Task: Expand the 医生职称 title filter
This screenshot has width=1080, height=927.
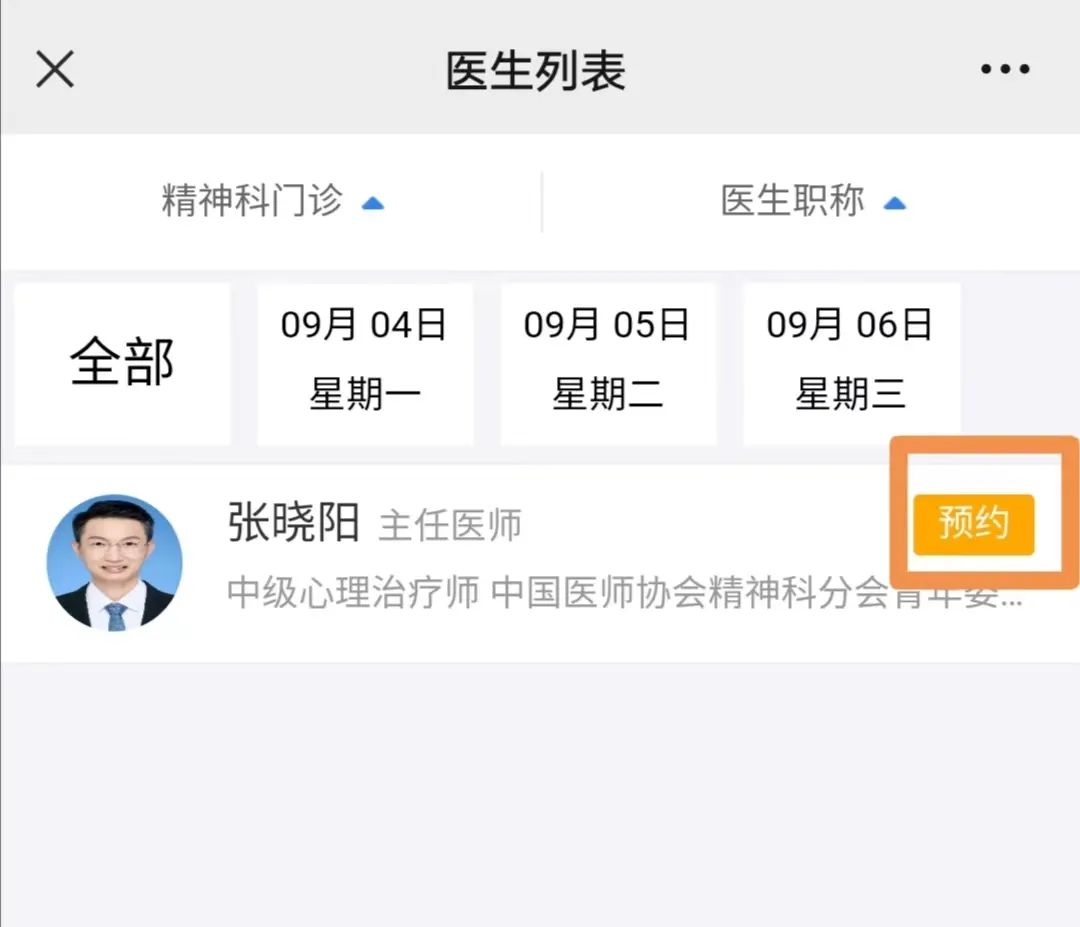Action: pyautogui.click(x=812, y=202)
